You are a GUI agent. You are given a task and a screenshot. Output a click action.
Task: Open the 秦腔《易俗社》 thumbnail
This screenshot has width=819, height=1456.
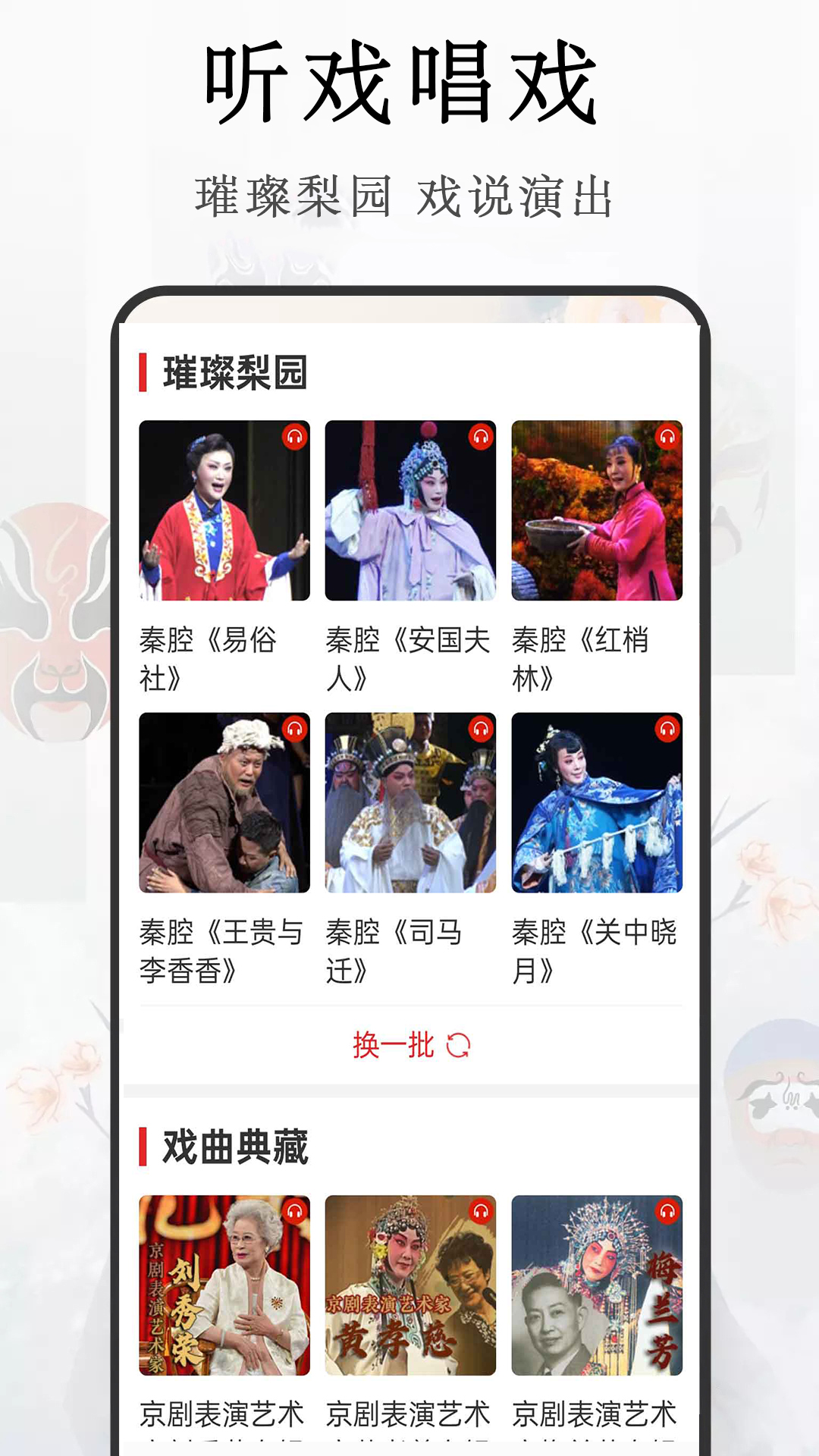(224, 512)
